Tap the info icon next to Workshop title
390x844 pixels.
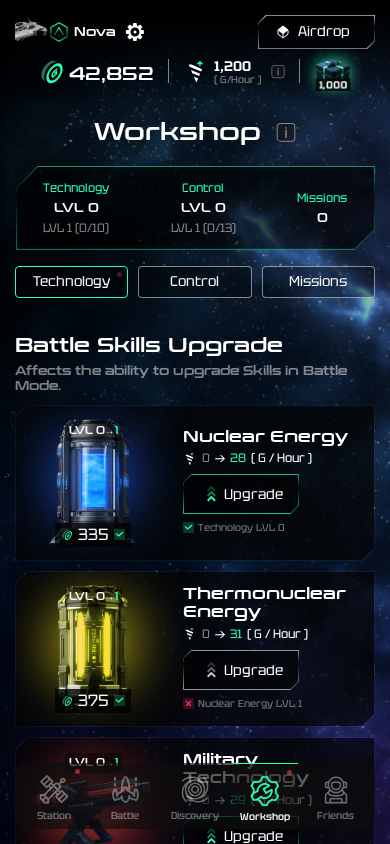pyautogui.click(x=286, y=132)
